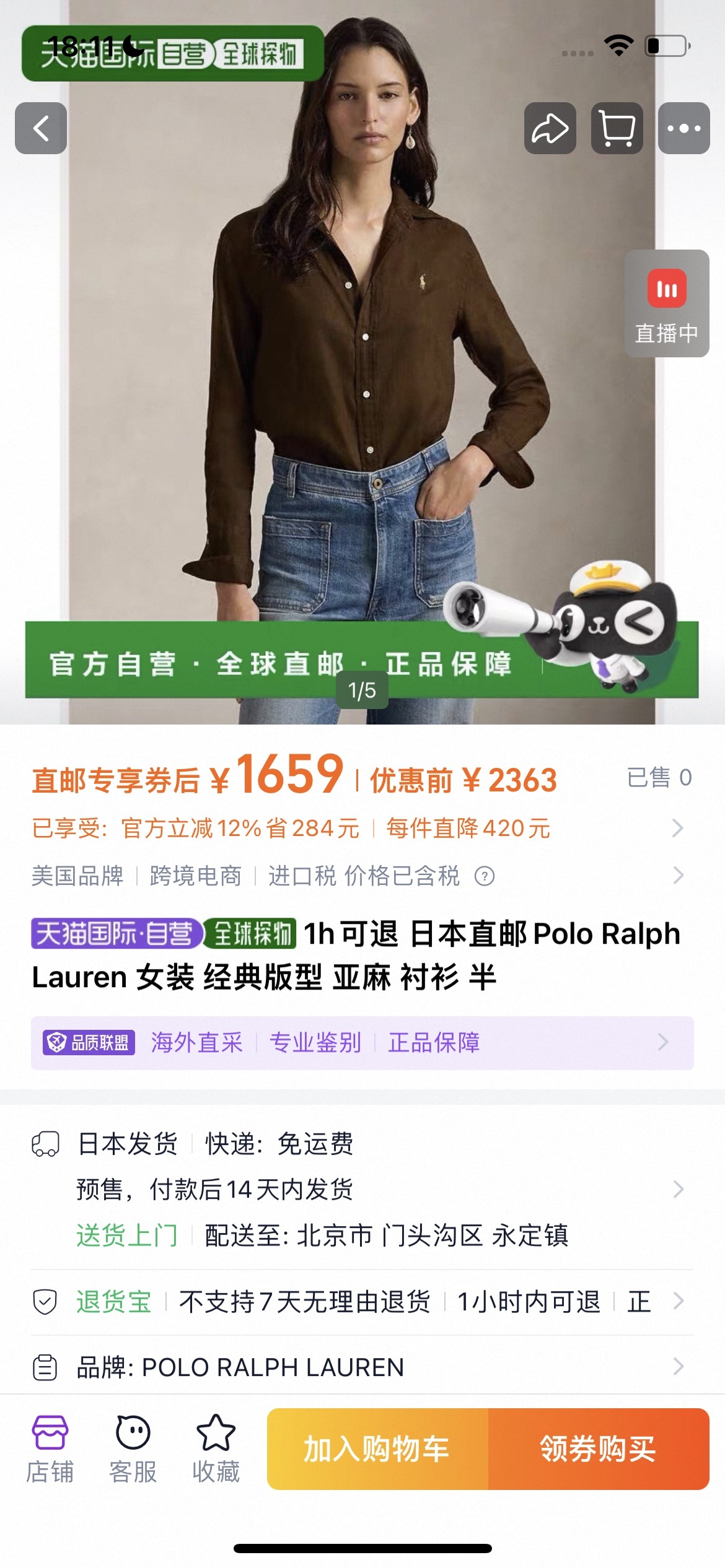Screen dimensions: 725x1568
Task: Tap the tax question mark icon
Action: point(485,876)
